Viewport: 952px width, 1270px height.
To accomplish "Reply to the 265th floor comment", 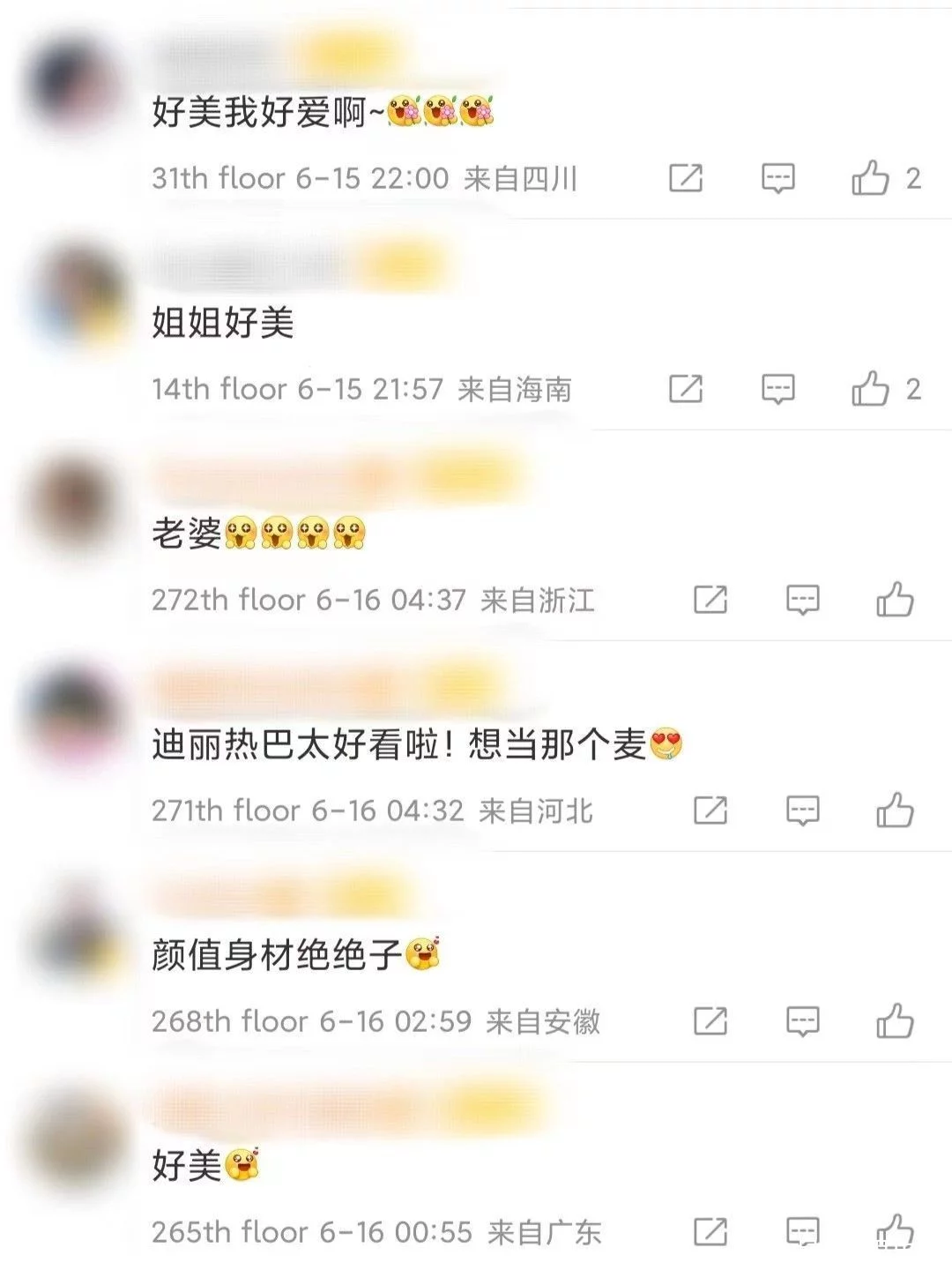I will coord(802,1231).
